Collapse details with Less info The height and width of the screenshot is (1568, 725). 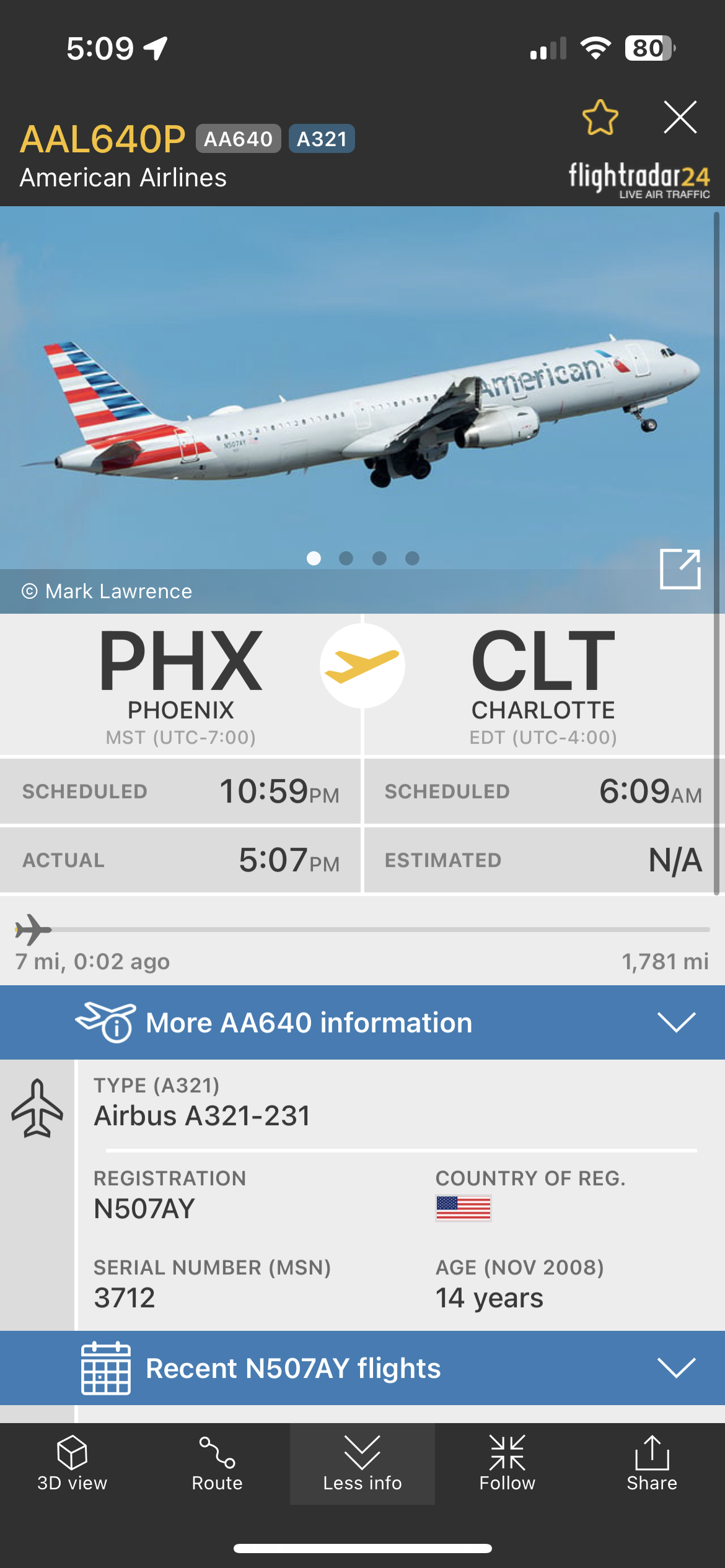coord(362,1463)
